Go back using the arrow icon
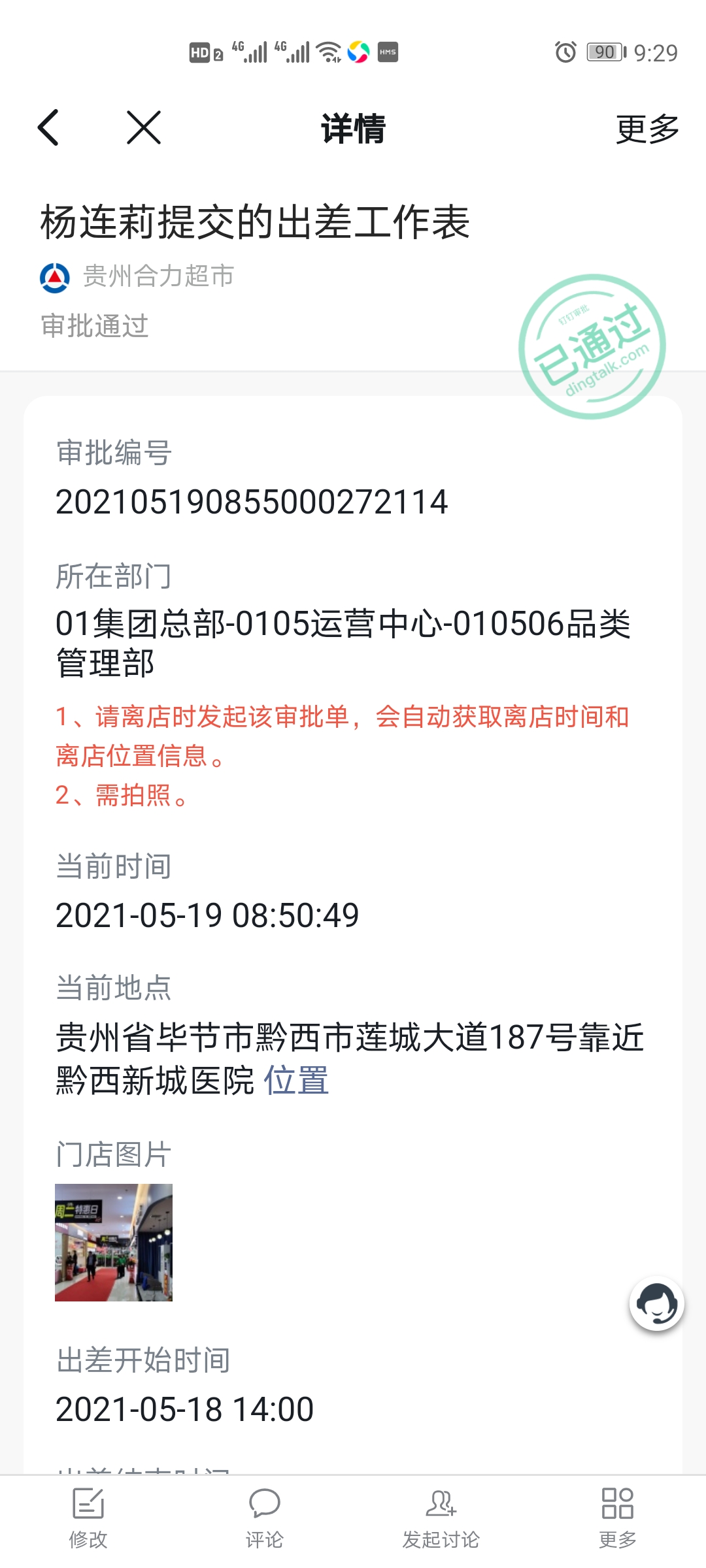The image size is (706, 1568). pos(48,127)
